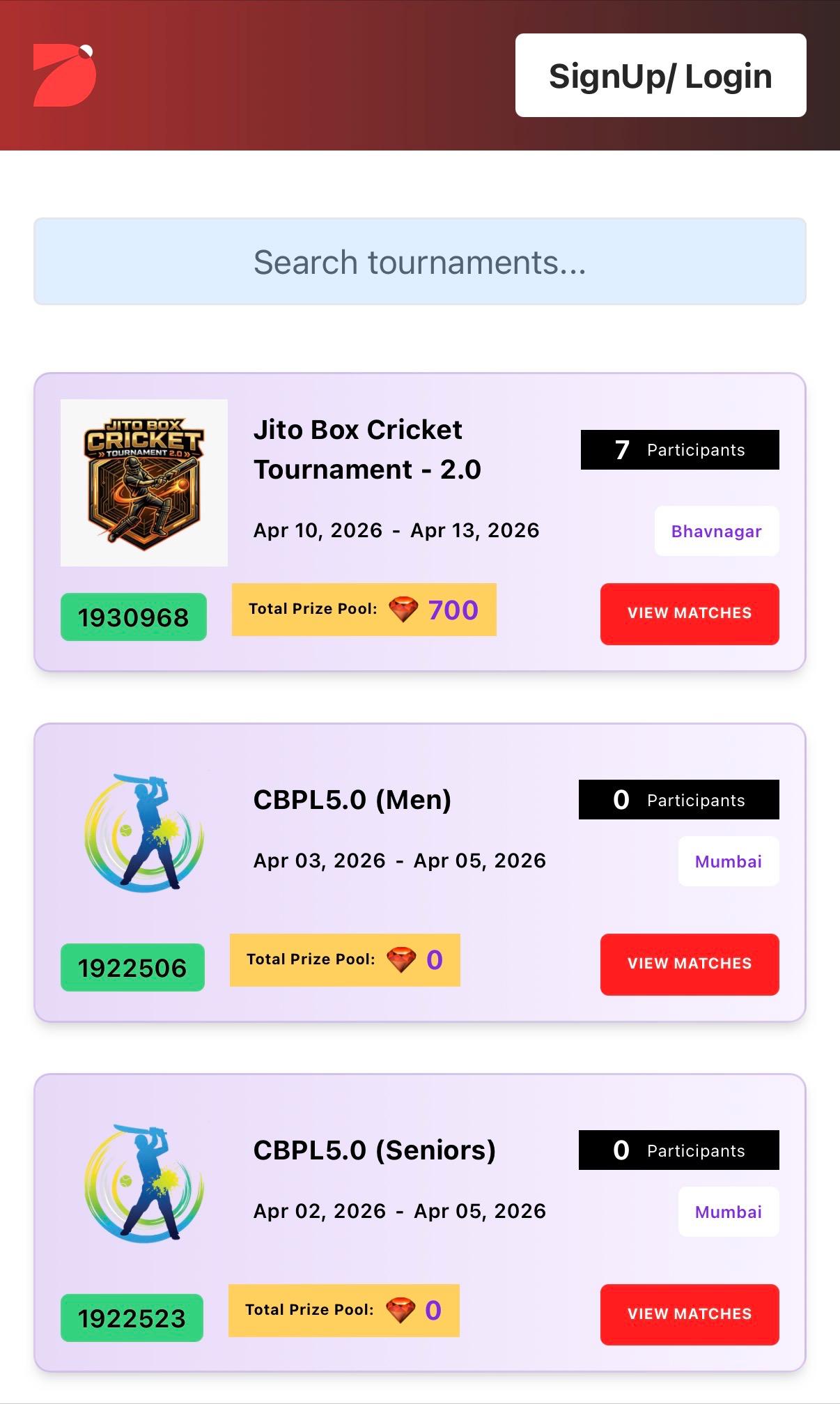Viewport: 840px width, 1404px height.
Task: Click SignUp/ Login
Action: point(660,75)
